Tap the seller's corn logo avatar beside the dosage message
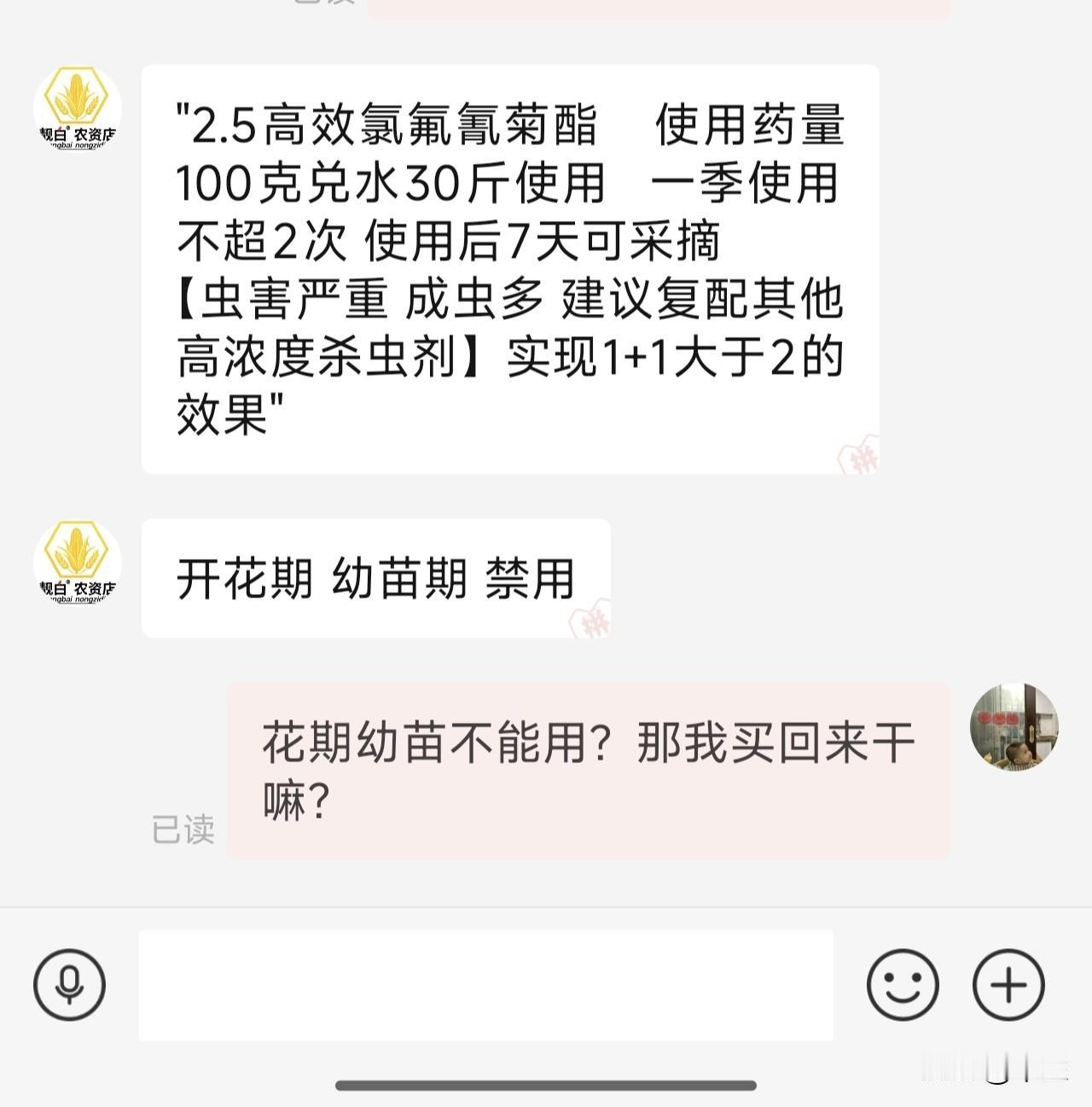 point(76,109)
